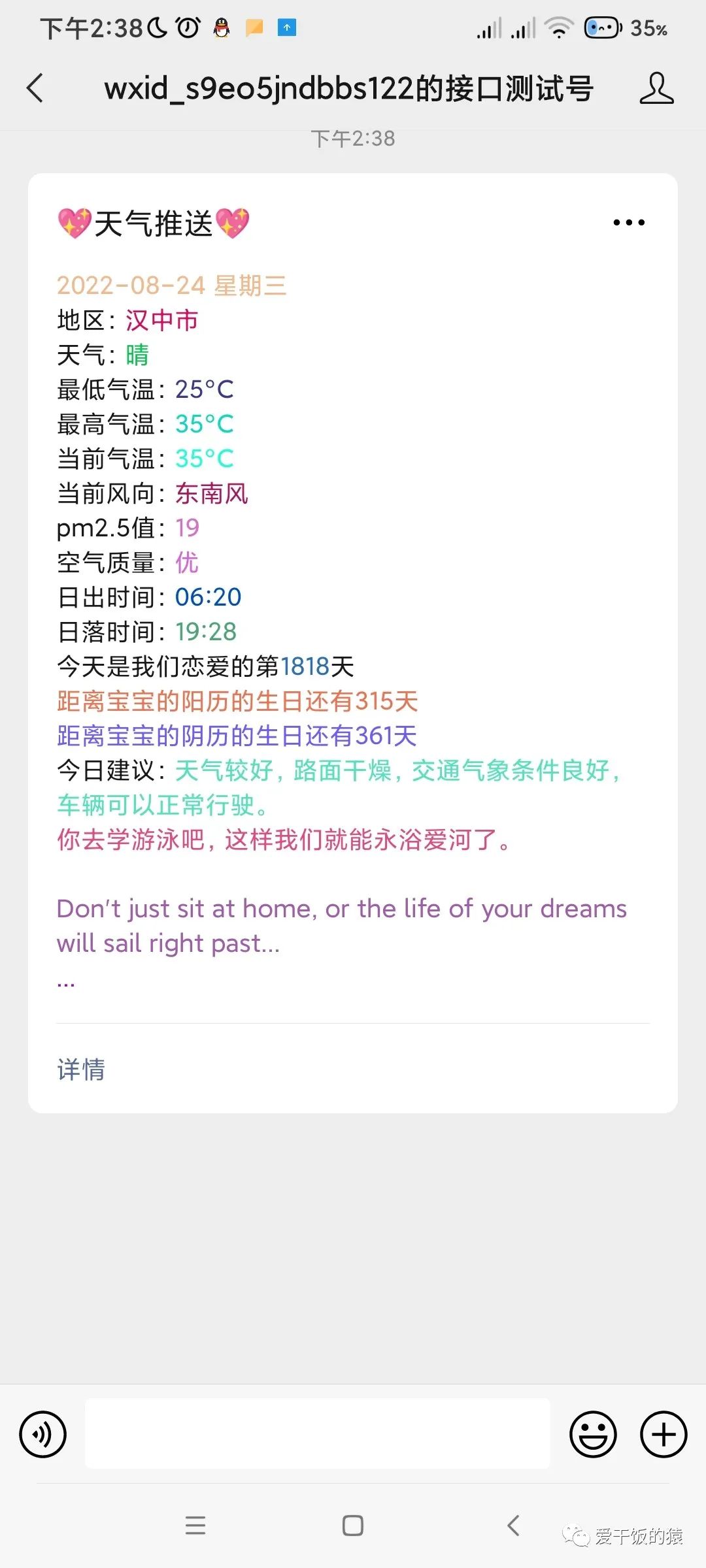Screen dimensions: 706x1568
Task: Open the plus attachments menu
Action: pos(664,1435)
